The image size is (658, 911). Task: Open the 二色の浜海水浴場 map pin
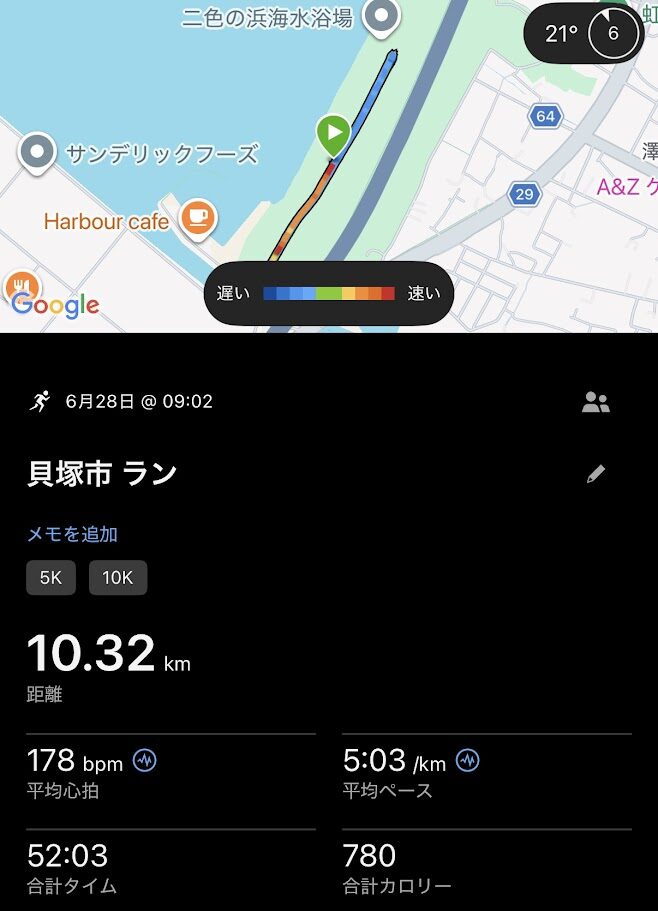coord(381,19)
